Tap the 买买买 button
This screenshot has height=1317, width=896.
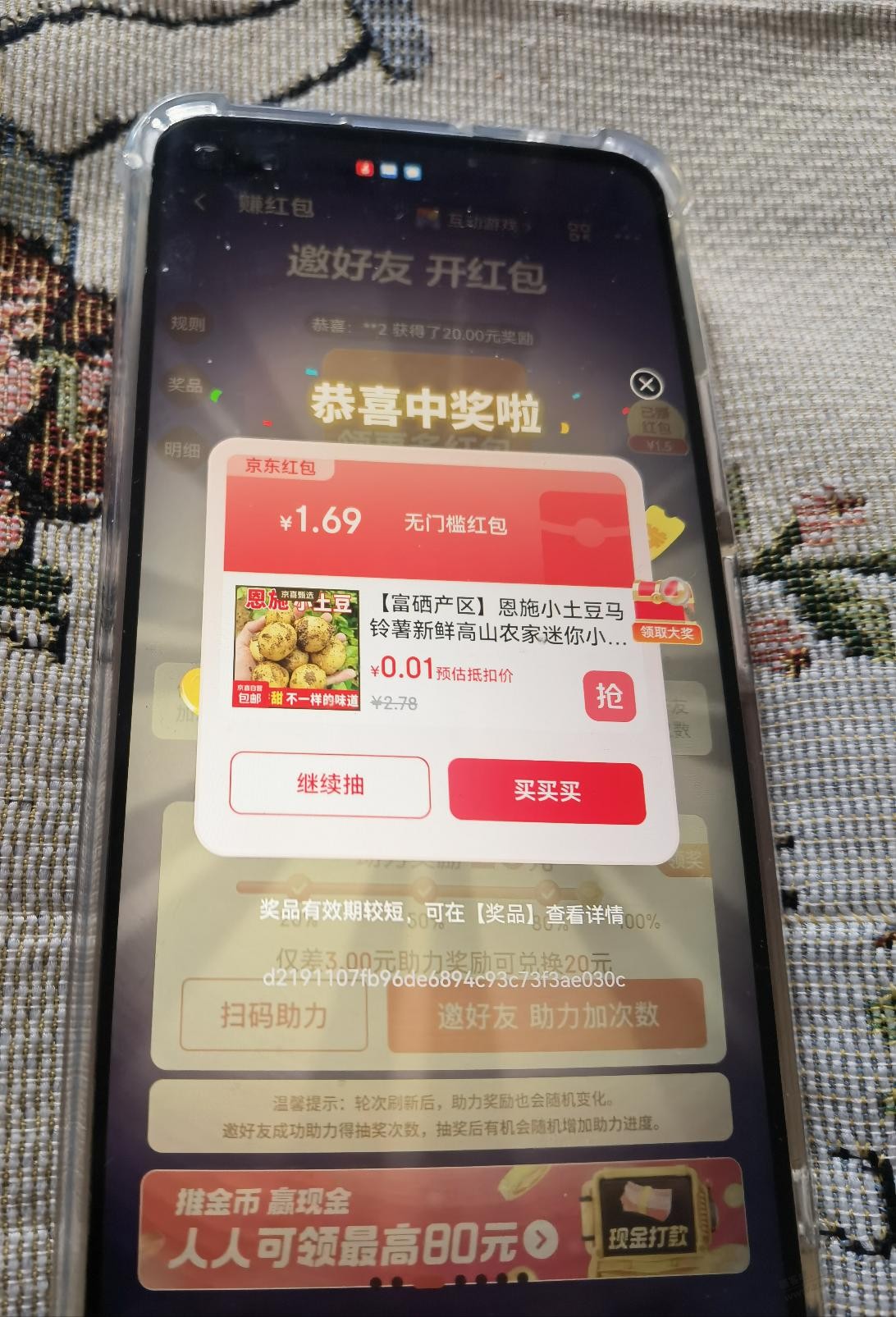click(x=547, y=792)
